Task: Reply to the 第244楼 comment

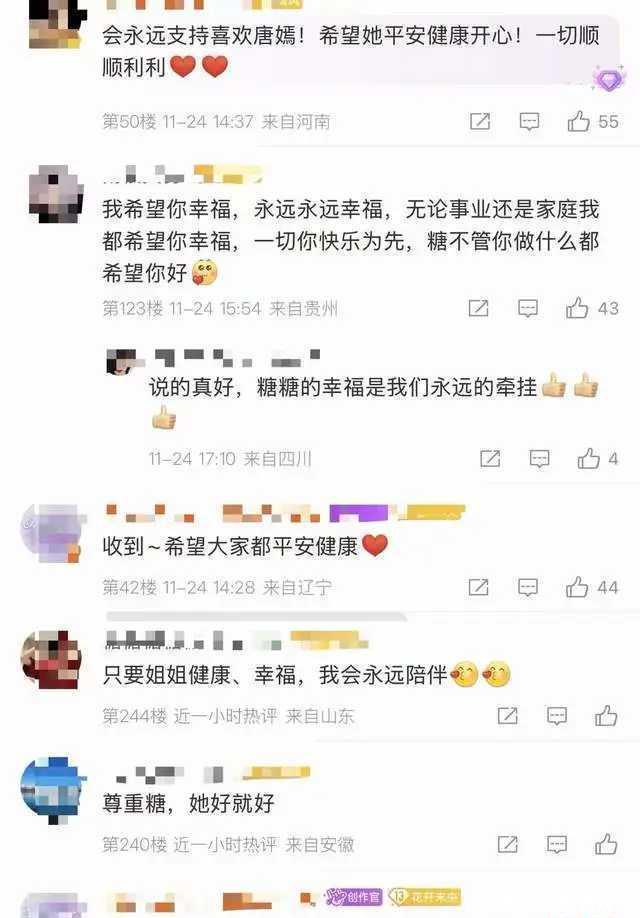Action: [x=557, y=716]
